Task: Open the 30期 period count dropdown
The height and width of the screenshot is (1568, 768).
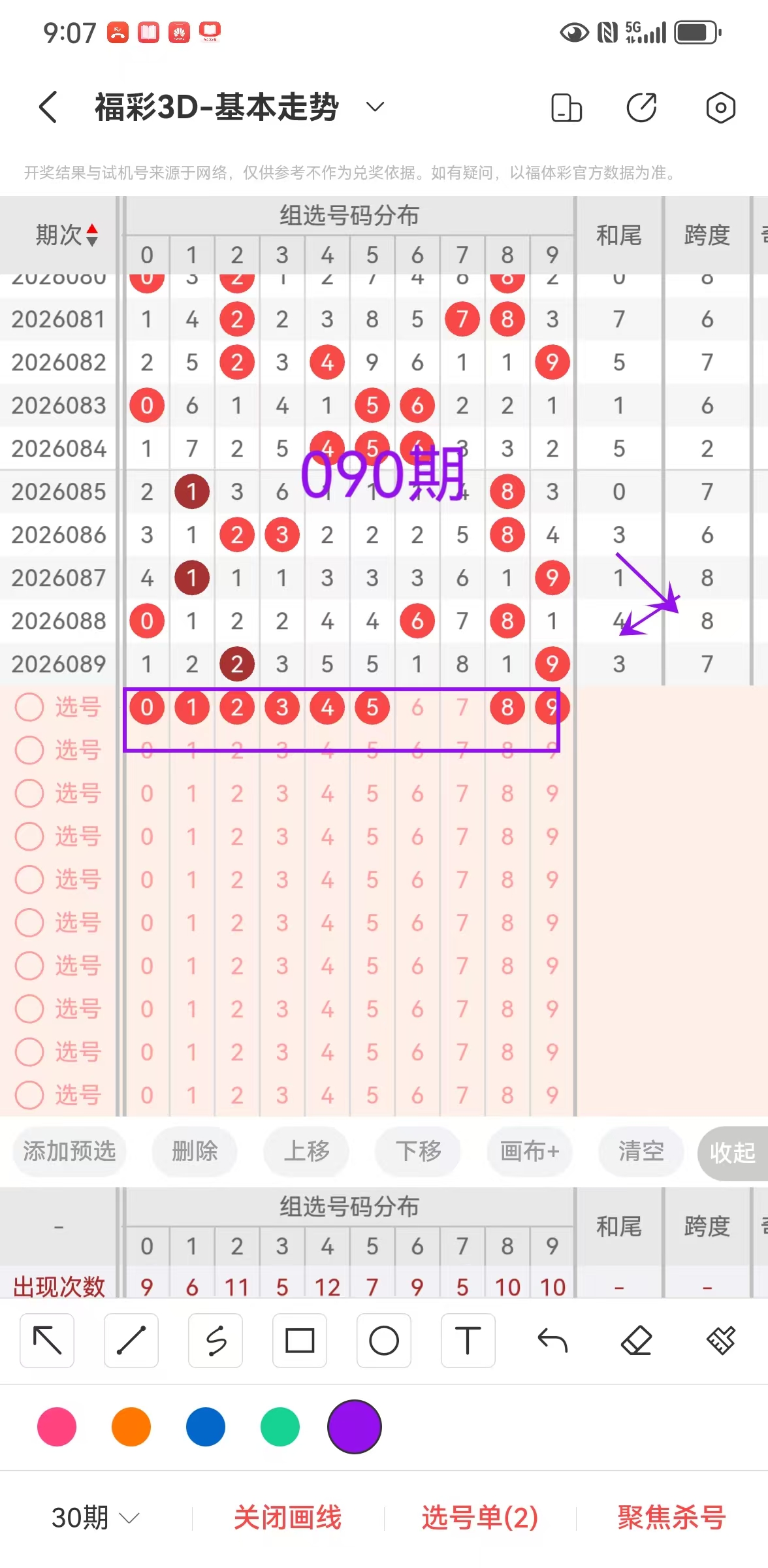Action: pos(95,1517)
